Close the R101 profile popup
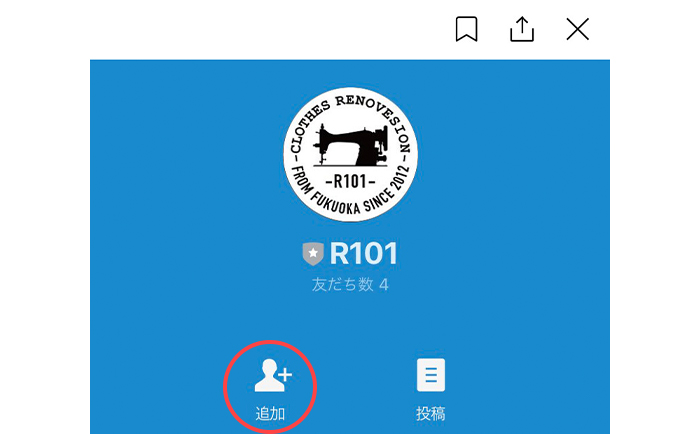 pyautogui.click(x=578, y=30)
